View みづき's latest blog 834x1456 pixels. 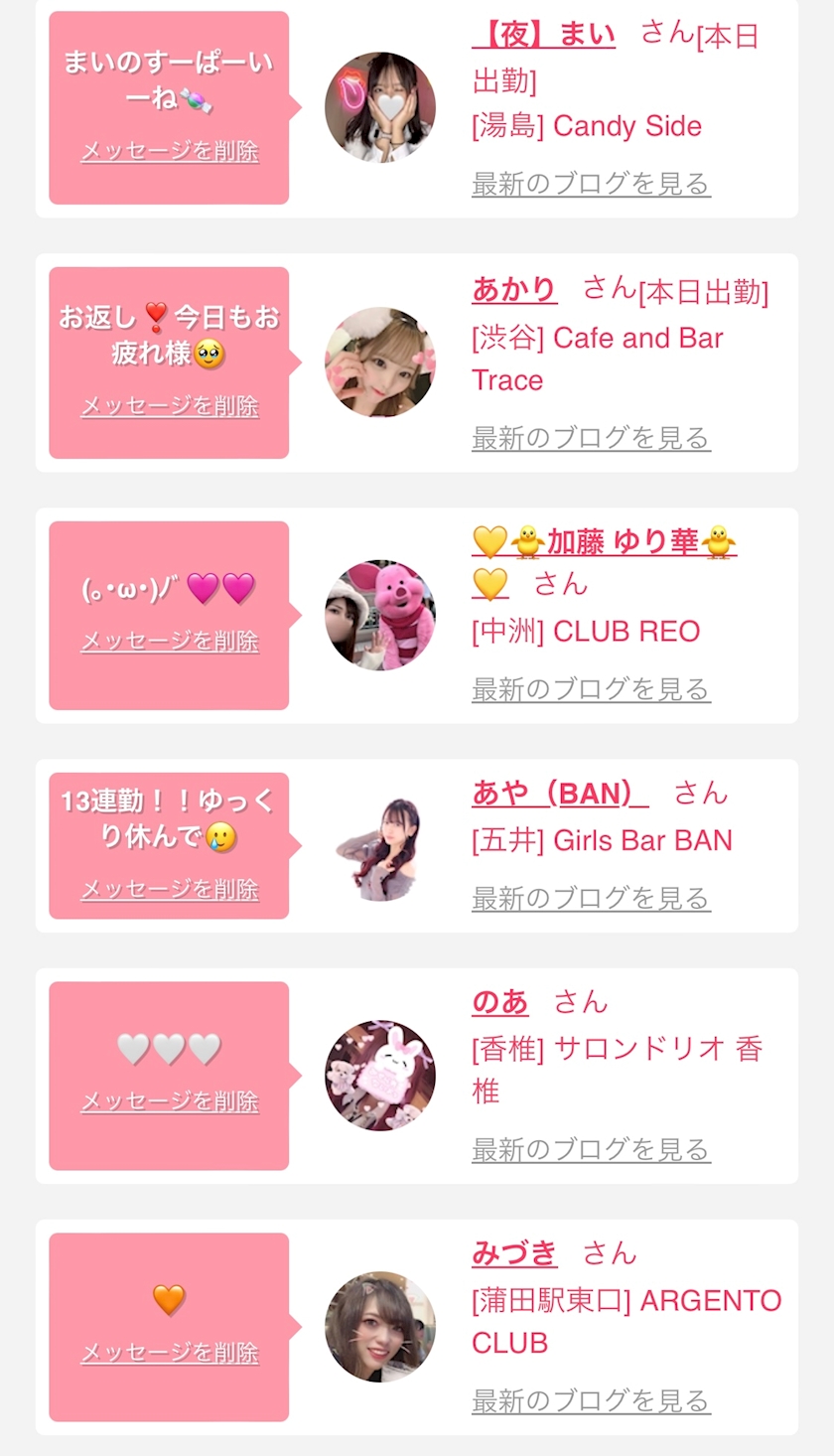click(x=591, y=1401)
